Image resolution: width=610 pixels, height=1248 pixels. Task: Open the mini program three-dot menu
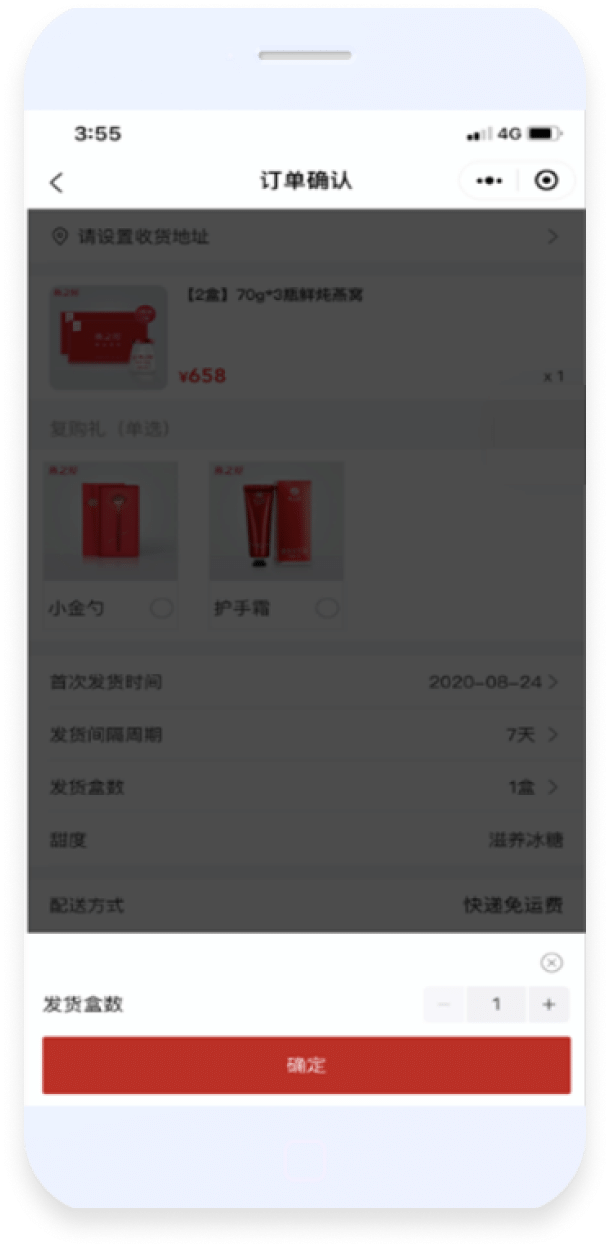point(489,181)
